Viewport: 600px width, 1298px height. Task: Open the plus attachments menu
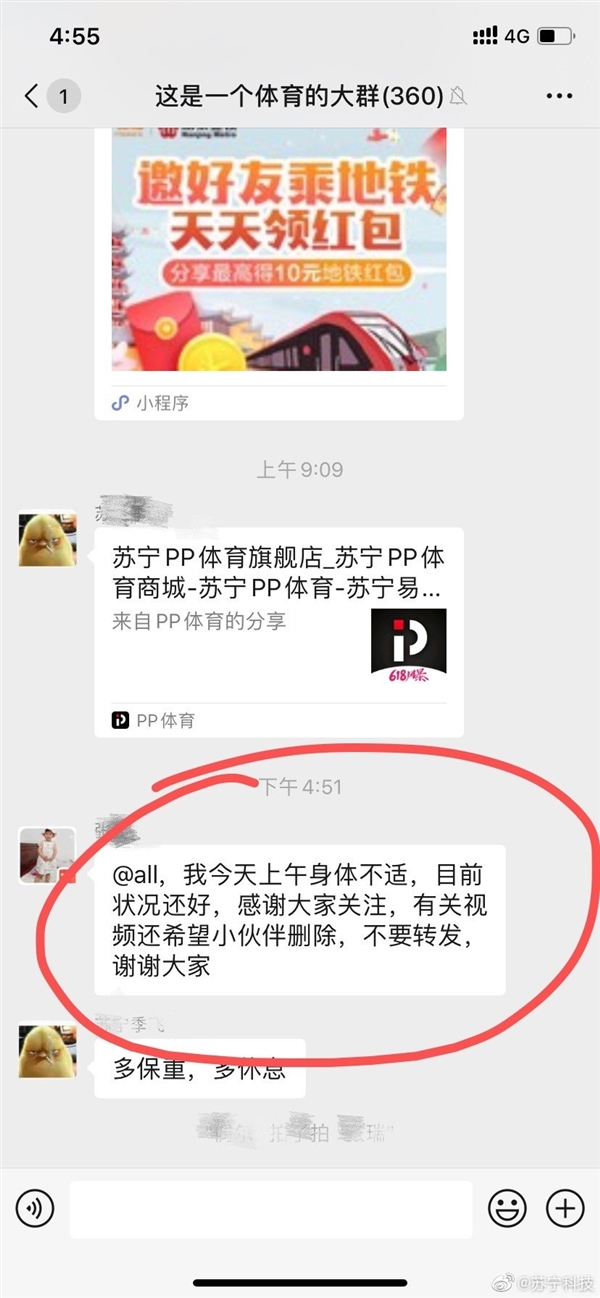pos(565,1209)
